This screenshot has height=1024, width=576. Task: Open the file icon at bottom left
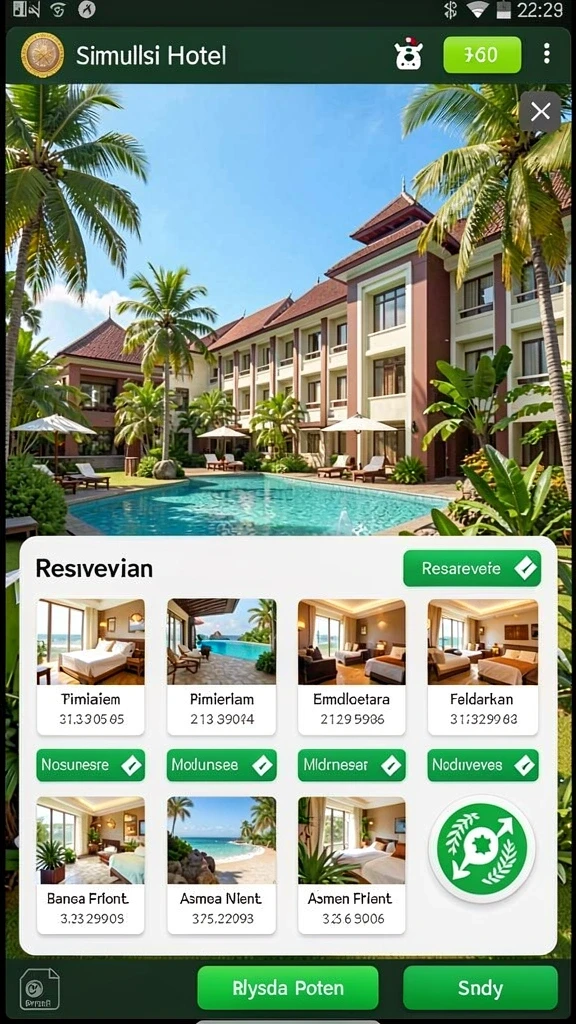(39, 989)
